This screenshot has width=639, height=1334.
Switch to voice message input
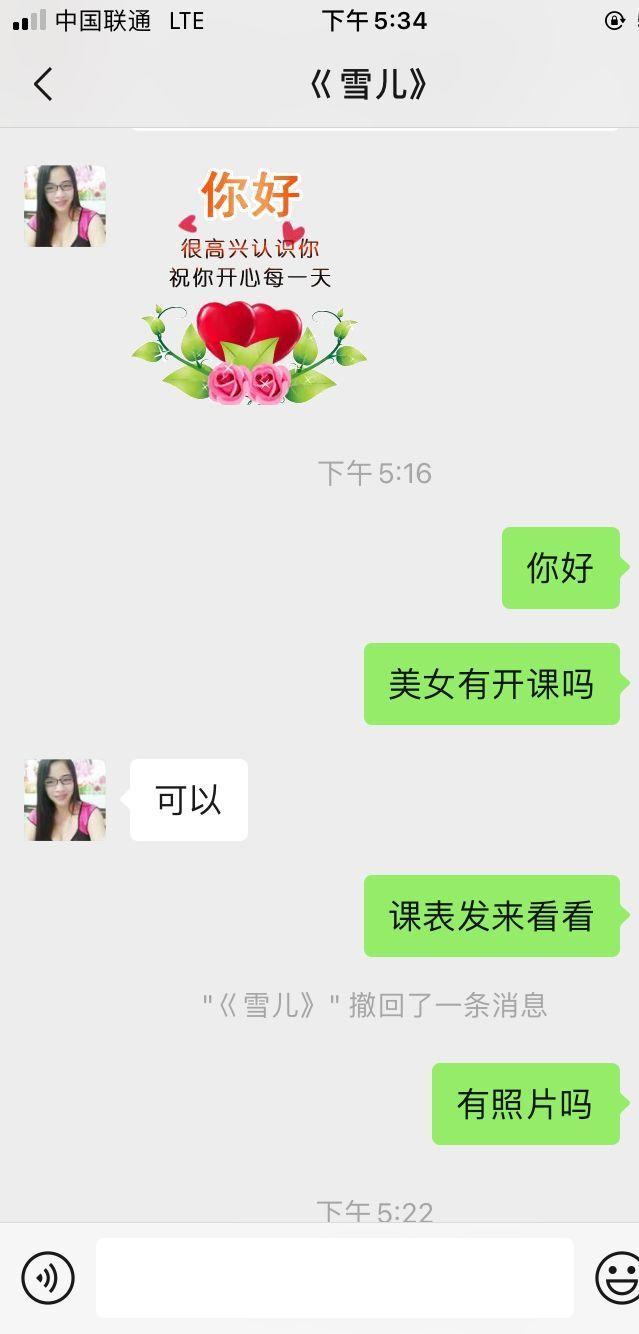click(x=48, y=1277)
